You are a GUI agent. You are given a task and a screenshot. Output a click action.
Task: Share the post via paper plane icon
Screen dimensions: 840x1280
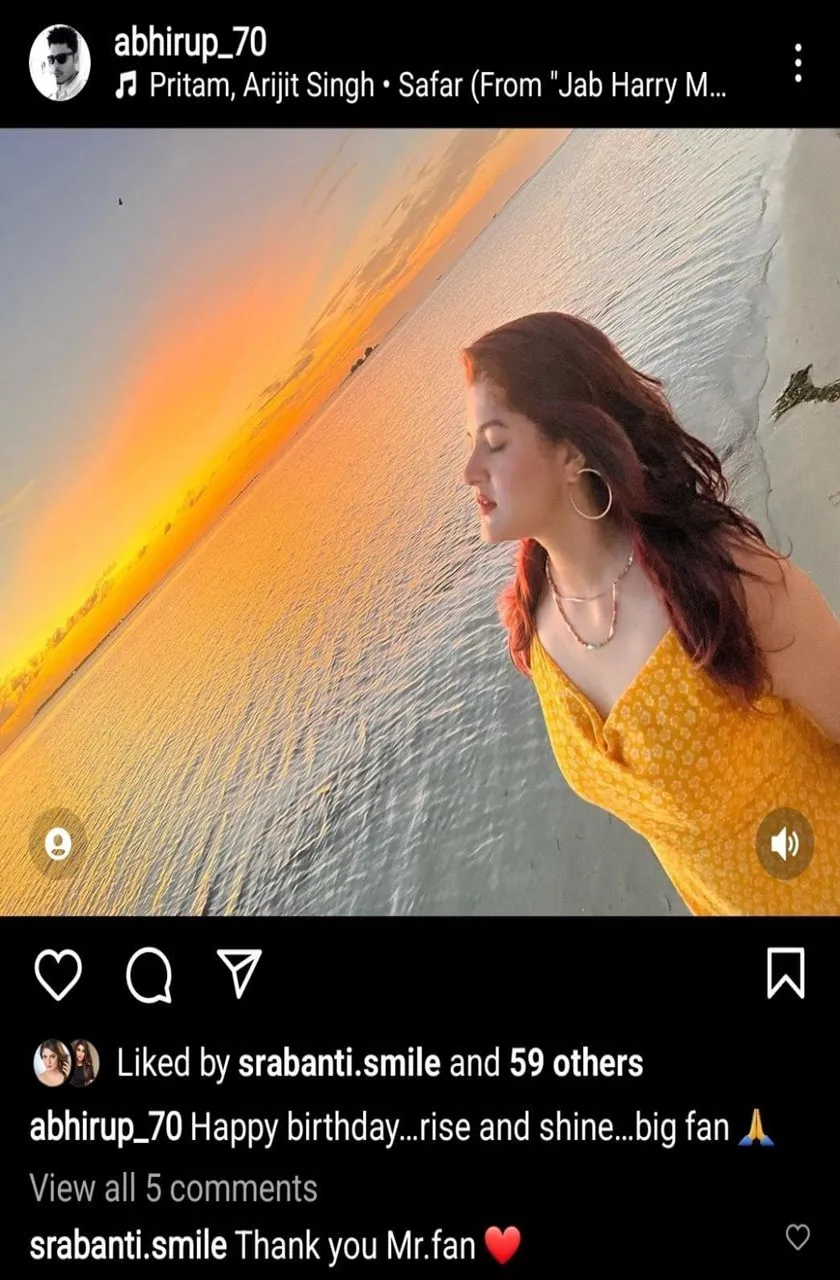pyautogui.click(x=240, y=974)
